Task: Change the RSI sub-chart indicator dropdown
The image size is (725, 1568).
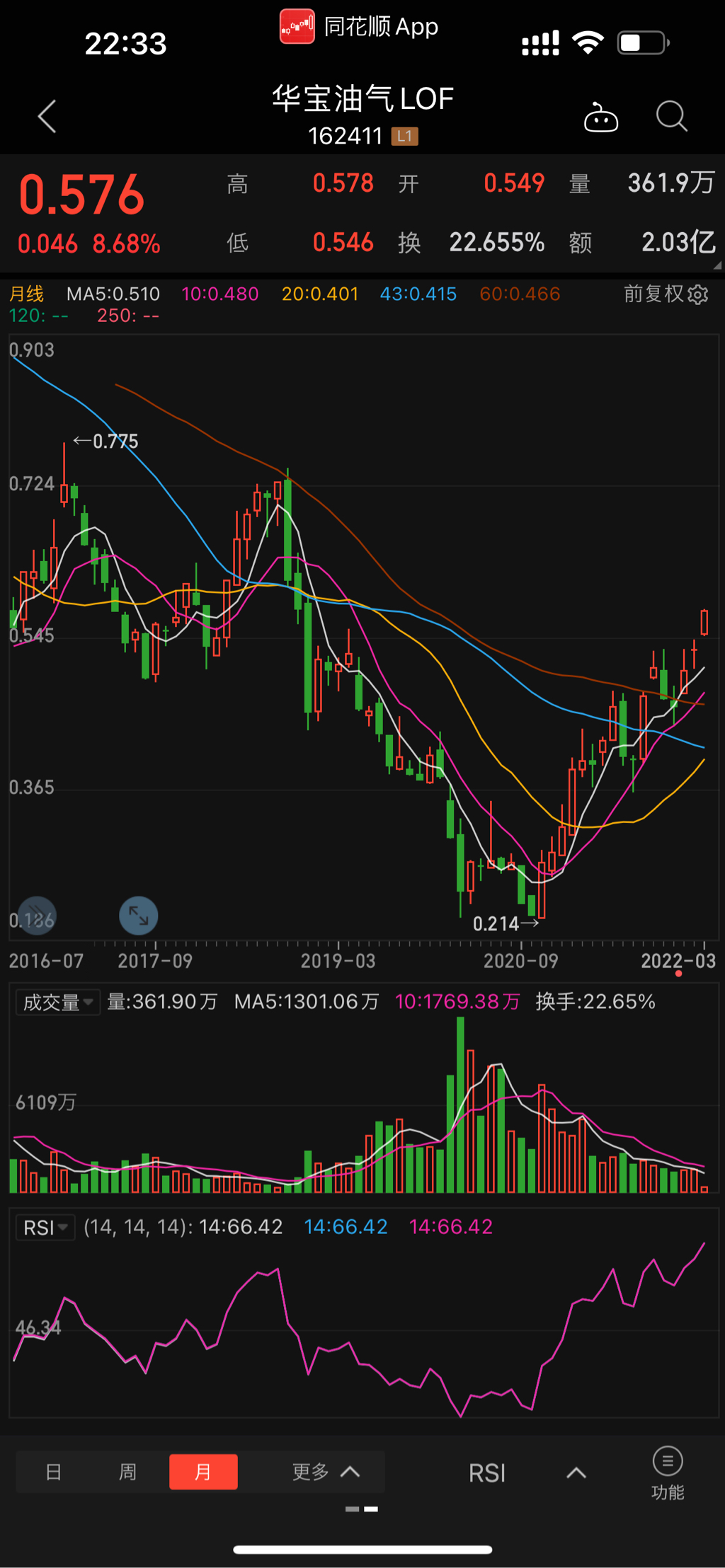Action: click(45, 1227)
